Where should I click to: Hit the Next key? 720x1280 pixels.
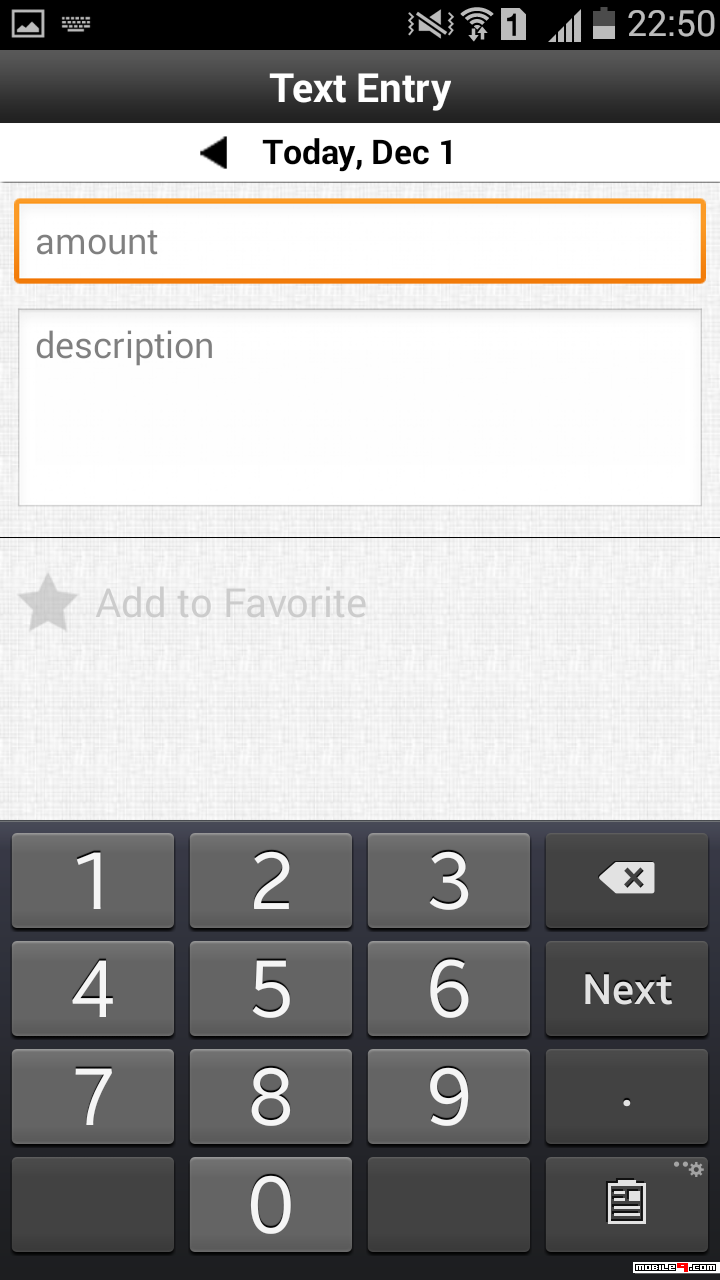[627, 989]
